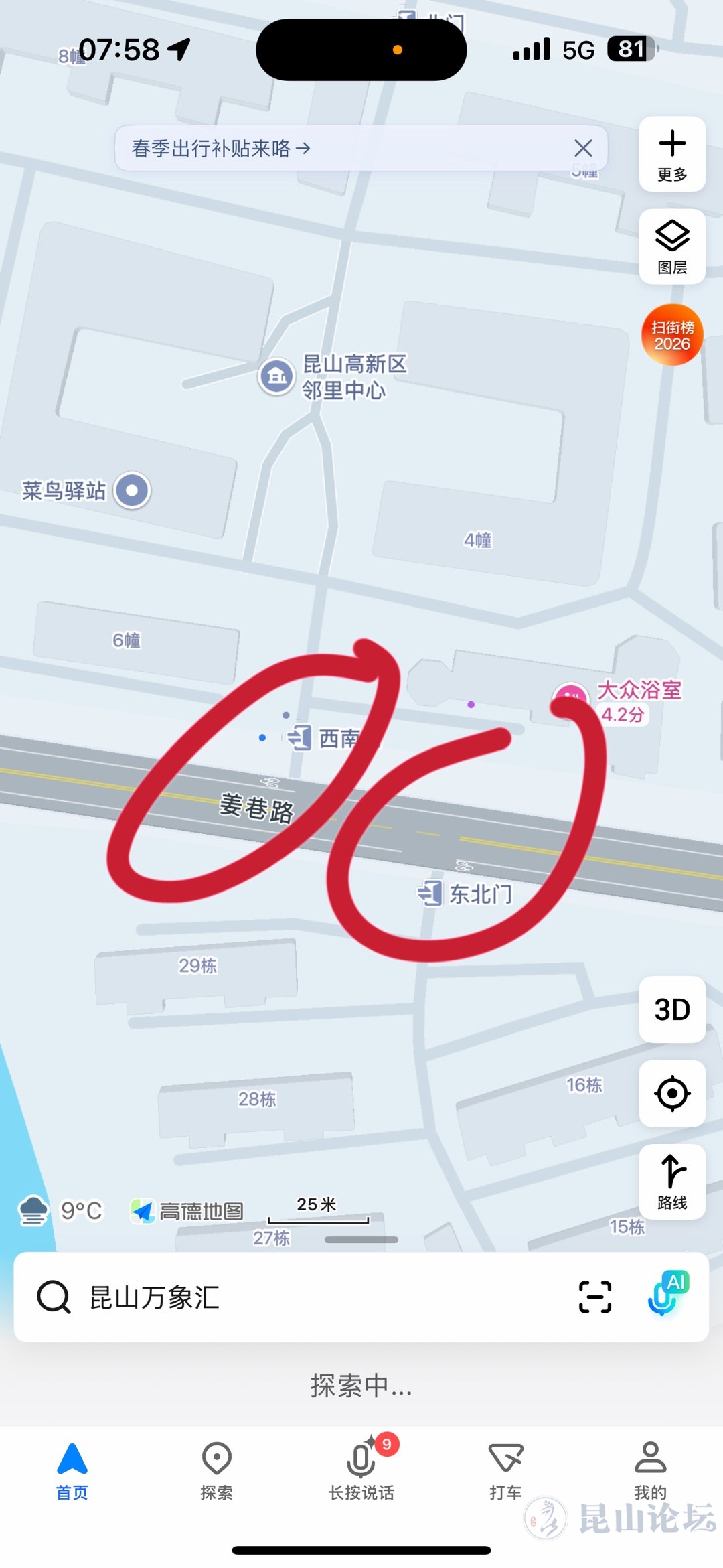Open the 春季出行补贴来咯 banner
Screen dimensions: 723x1568
click(221, 148)
